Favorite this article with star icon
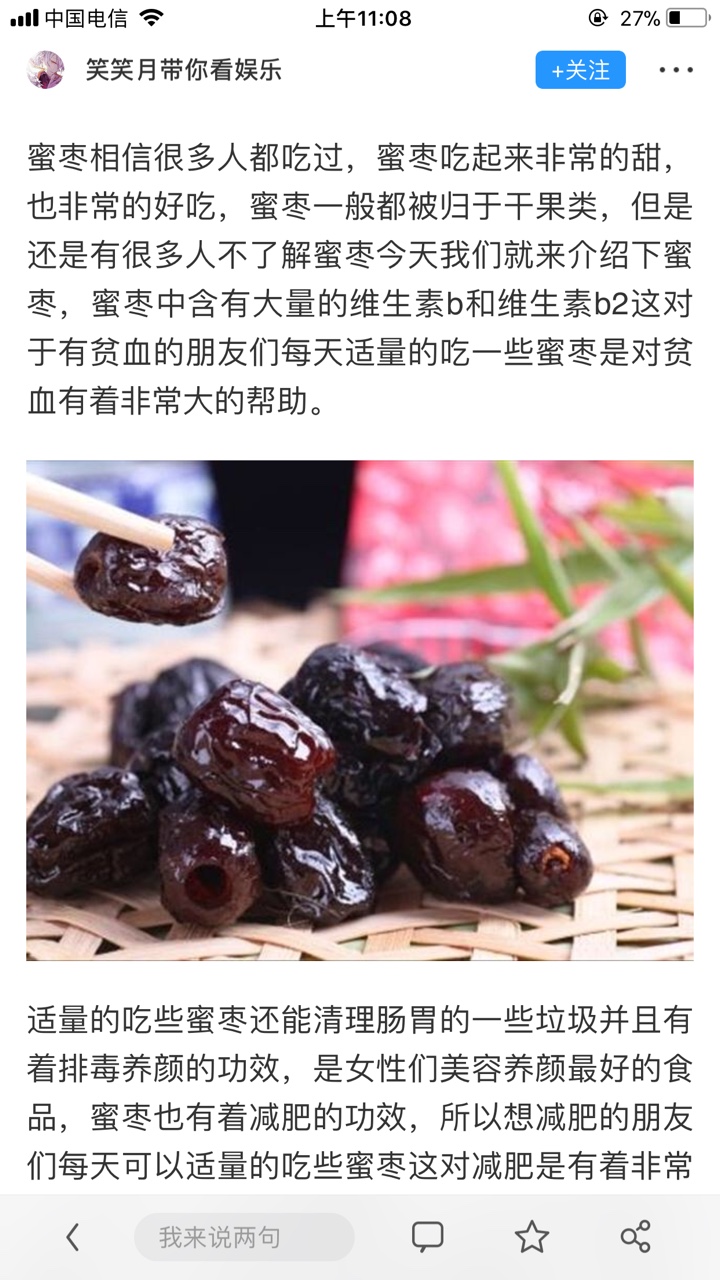This screenshot has height=1280, width=720. coord(532,1237)
